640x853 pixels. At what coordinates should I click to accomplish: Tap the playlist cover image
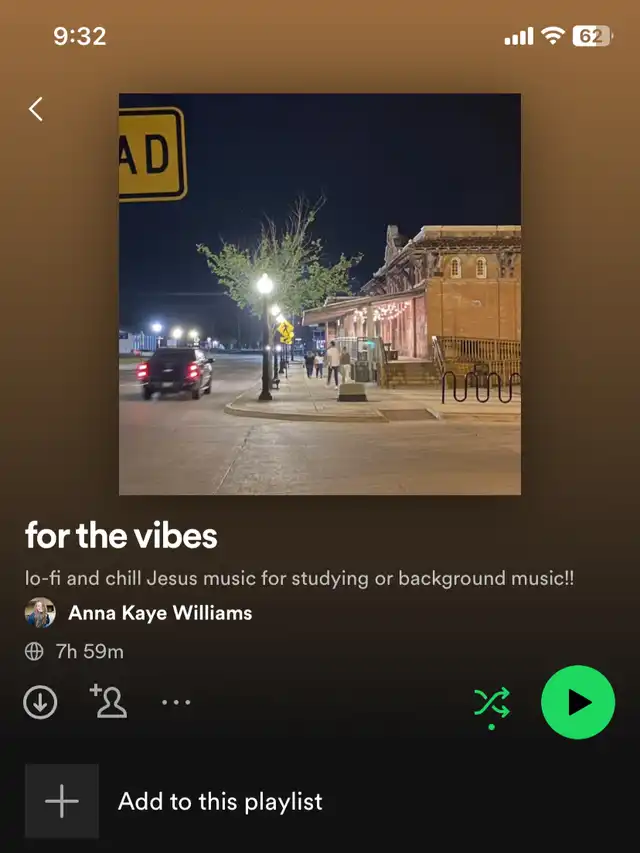click(x=320, y=294)
